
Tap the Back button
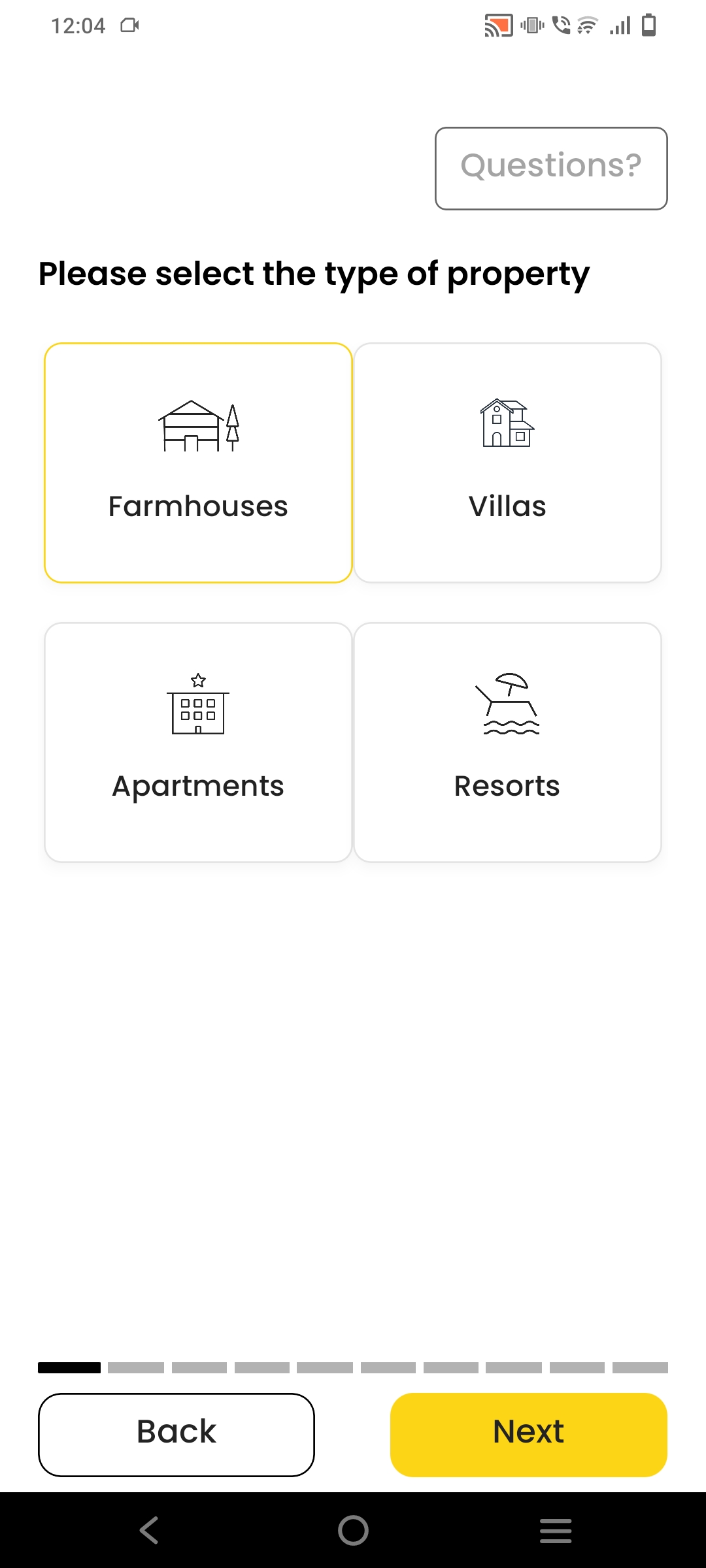pyautogui.click(x=176, y=1435)
